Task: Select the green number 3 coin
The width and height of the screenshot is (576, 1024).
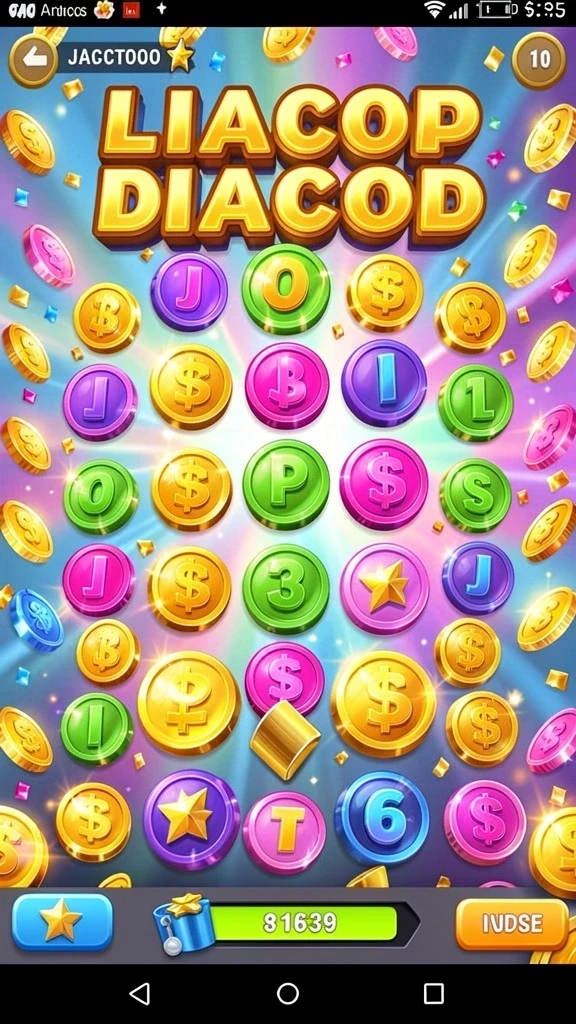Action: pos(286,588)
